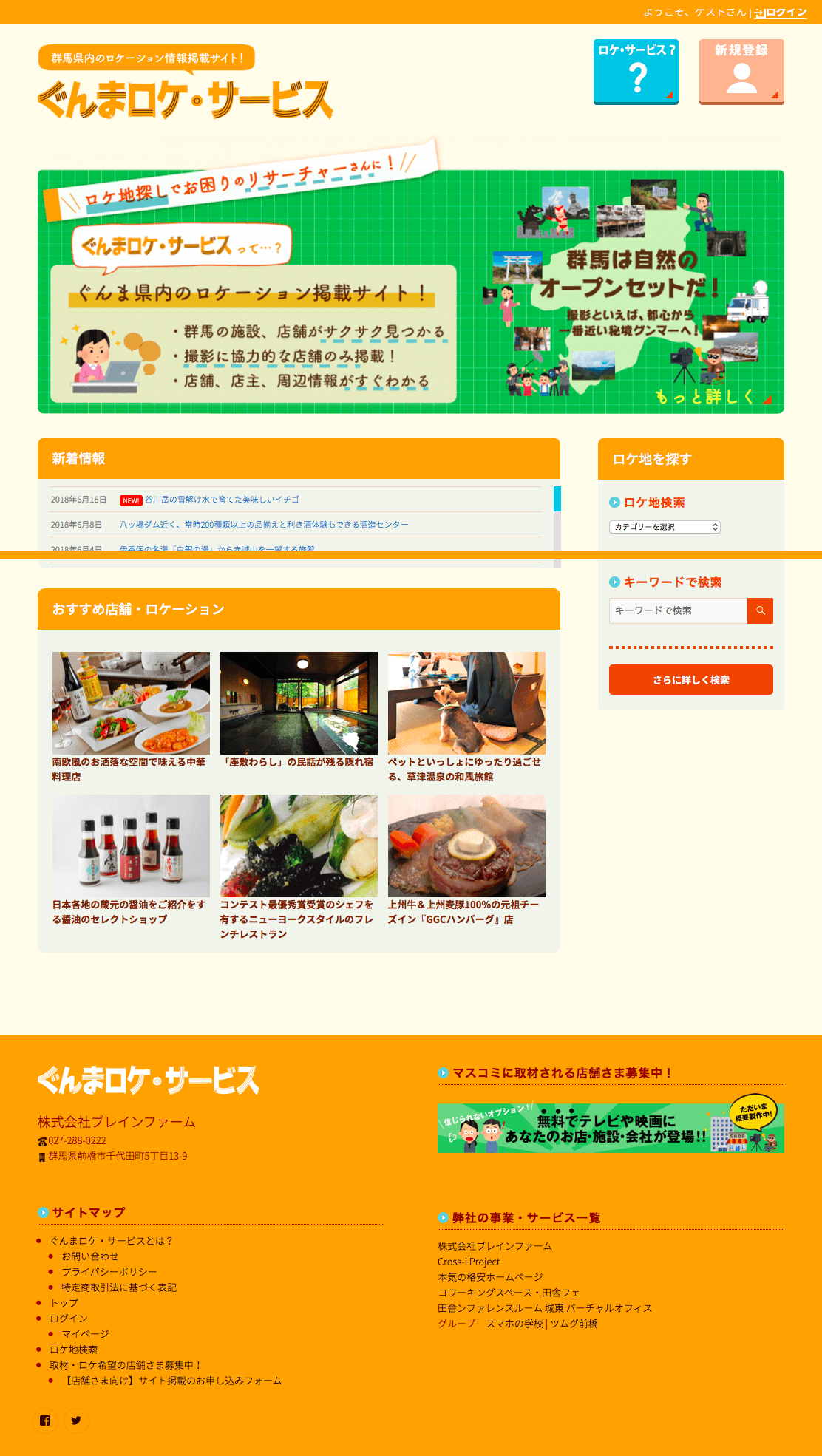Tap the red search magnifier button
Image resolution: width=822 pixels, height=1456 pixels.
[x=760, y=610]
